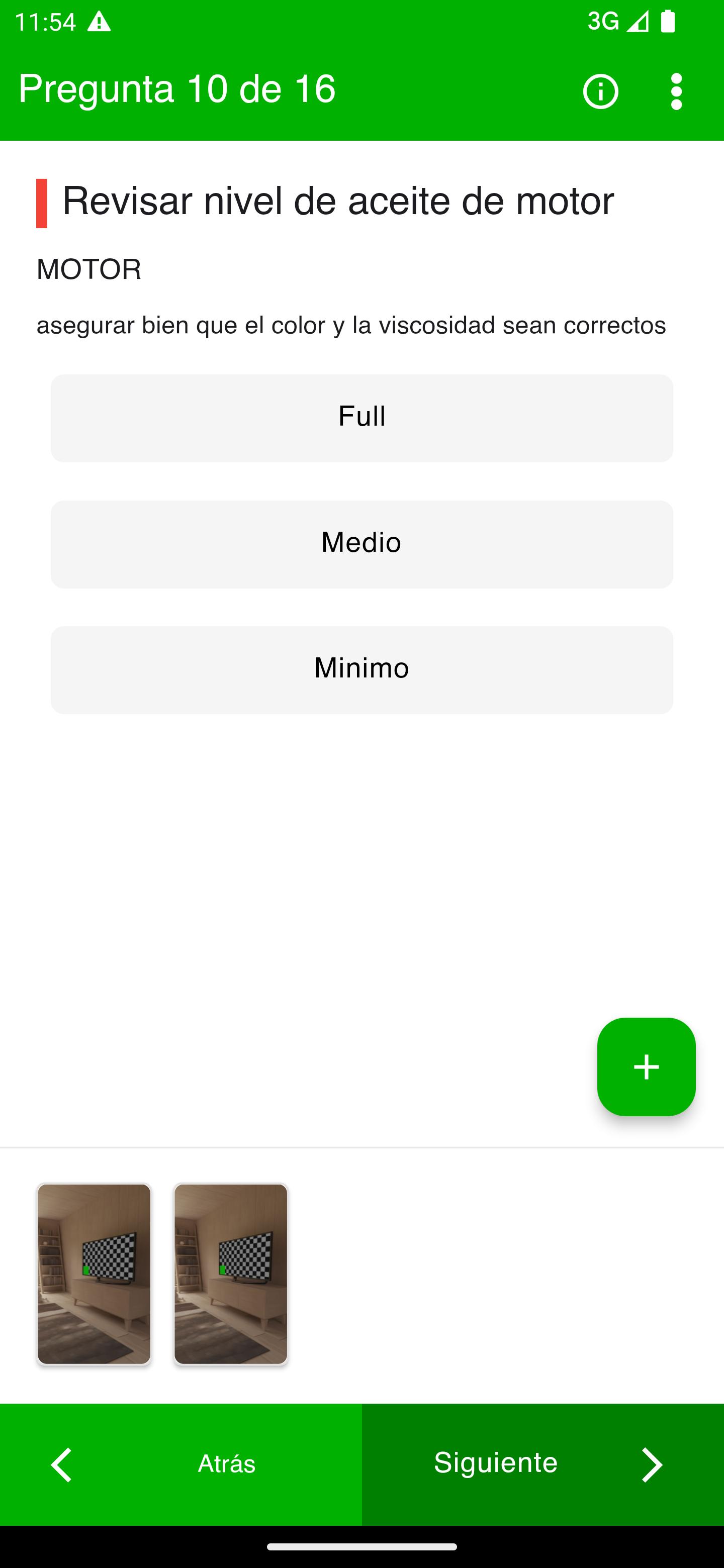
Task: Open the overflow menu
Action: point(676,91)
